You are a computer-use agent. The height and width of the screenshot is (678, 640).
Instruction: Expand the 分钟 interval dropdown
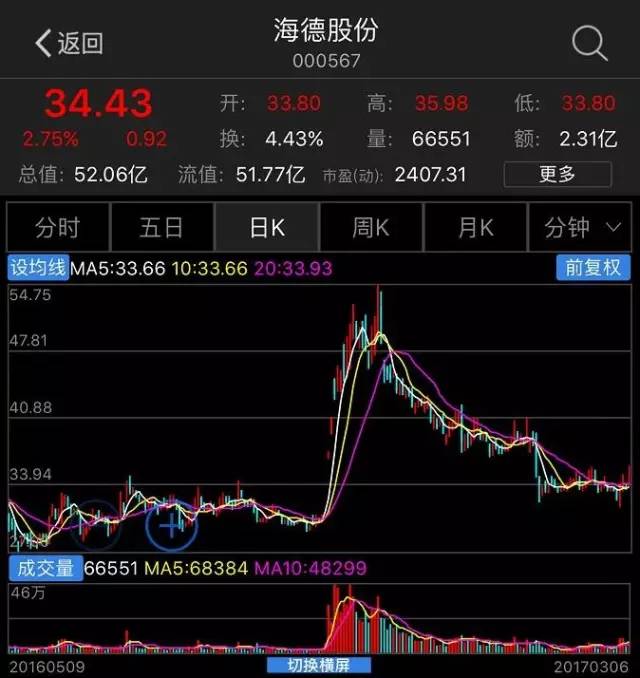(582, 227)
